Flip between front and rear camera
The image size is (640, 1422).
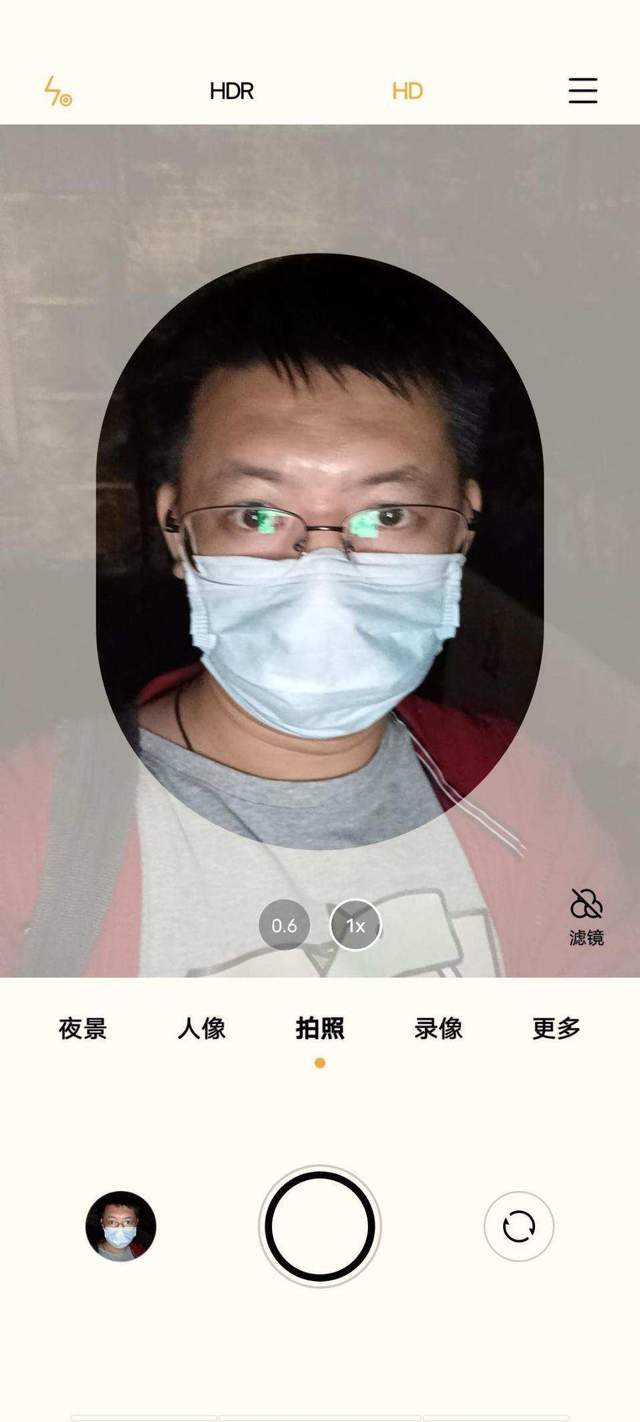pos(518,1226)
